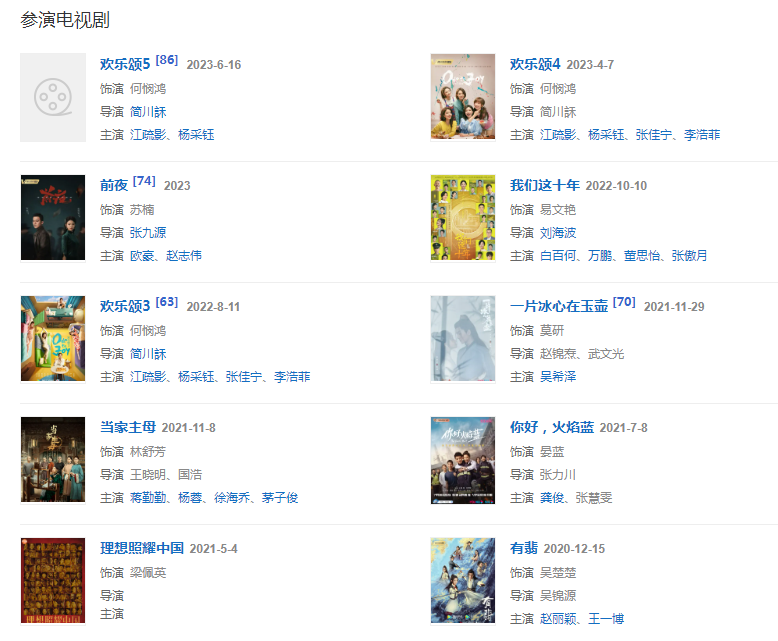Open the 欢乐颂5 title link
Viewport: 778px width, 641px height.
[125, 64]
